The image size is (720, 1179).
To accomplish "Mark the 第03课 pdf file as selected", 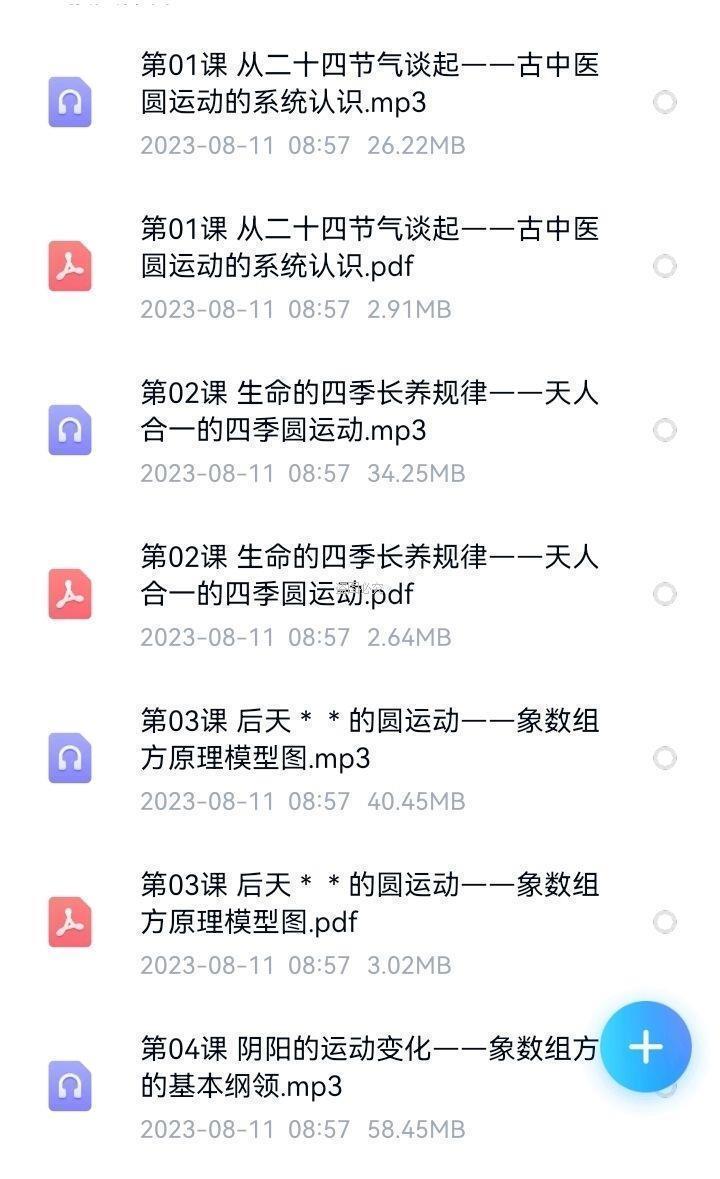I will [x=665, y=922].
